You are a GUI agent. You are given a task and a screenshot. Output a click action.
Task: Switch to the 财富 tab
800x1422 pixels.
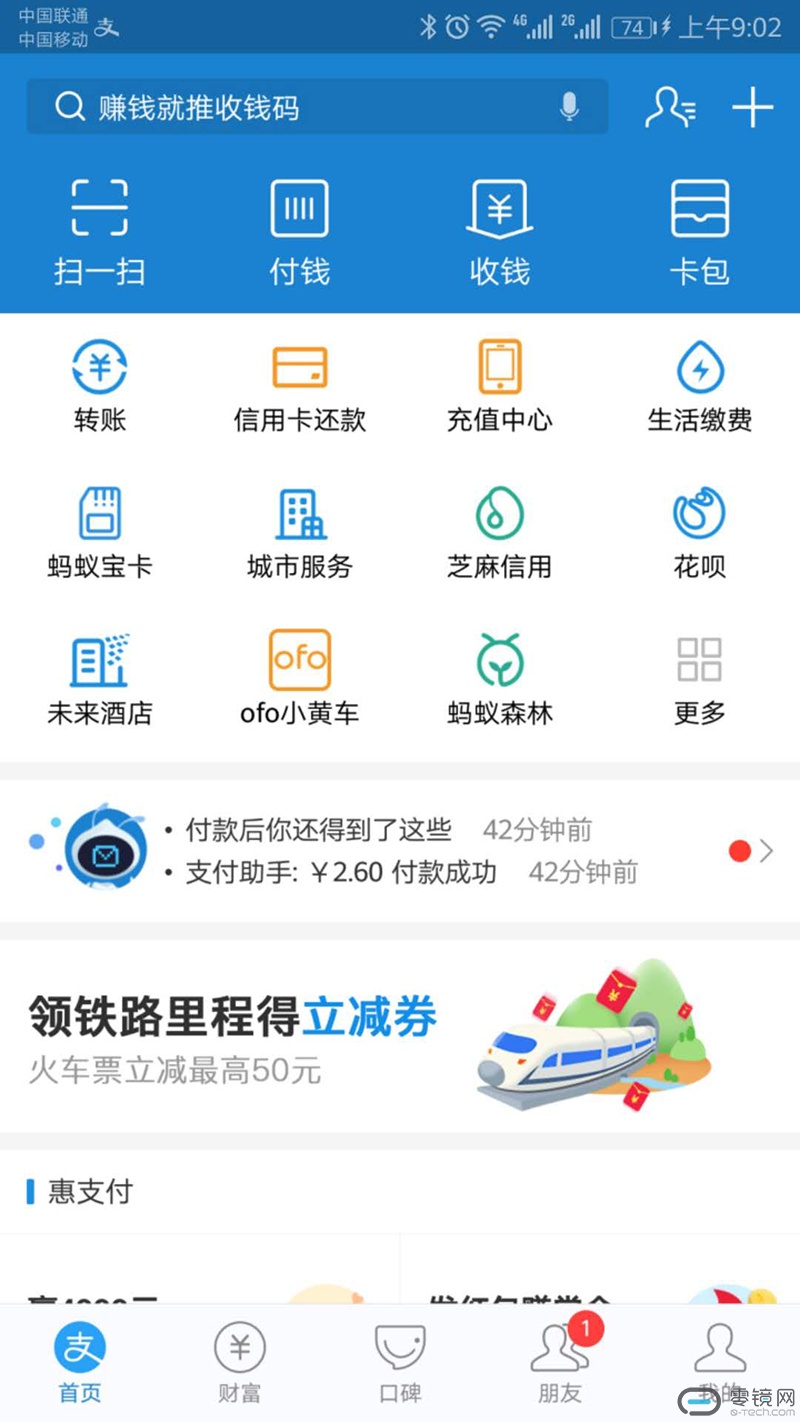pyautogui.click(x=240, y=1363)
